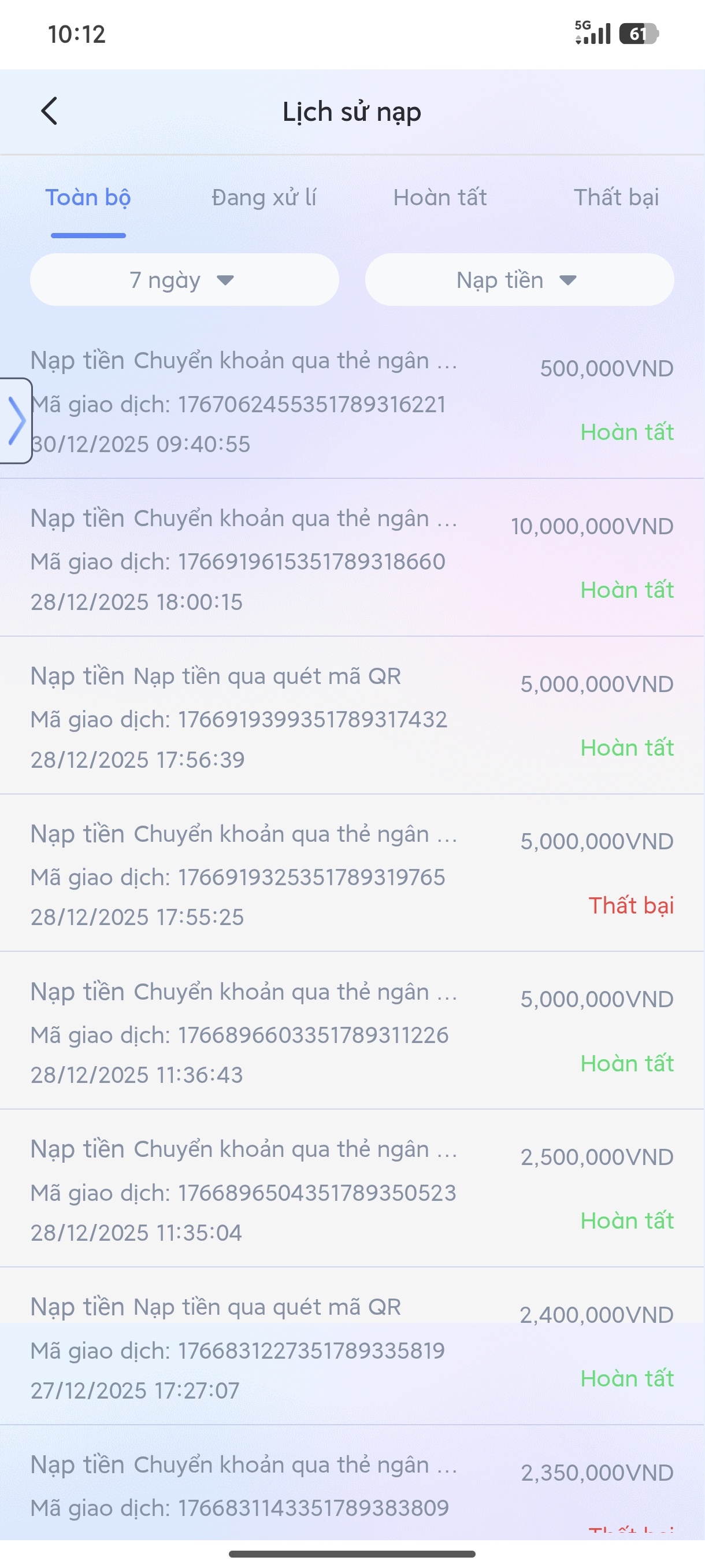Open the 7 ngày period dropdown
The height and width of the screenshot is (1568, 705).
pos(184,280)
